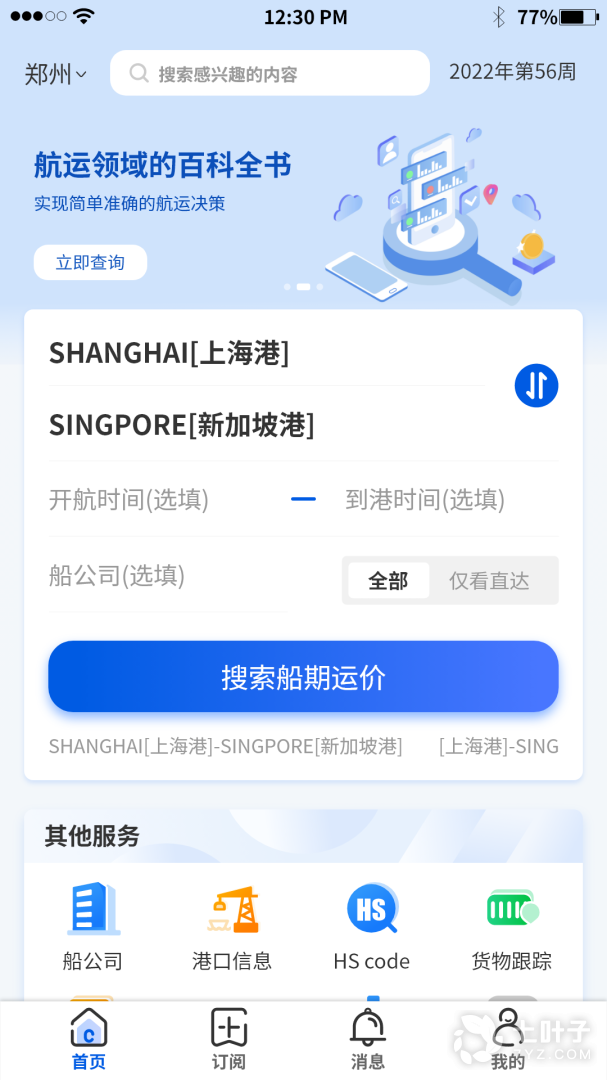Image resolution: width=607 pixels, height=1080 pixels.
Task: Tap the 搜索感兴趣的内容 search box
Action: pos(270,73)
